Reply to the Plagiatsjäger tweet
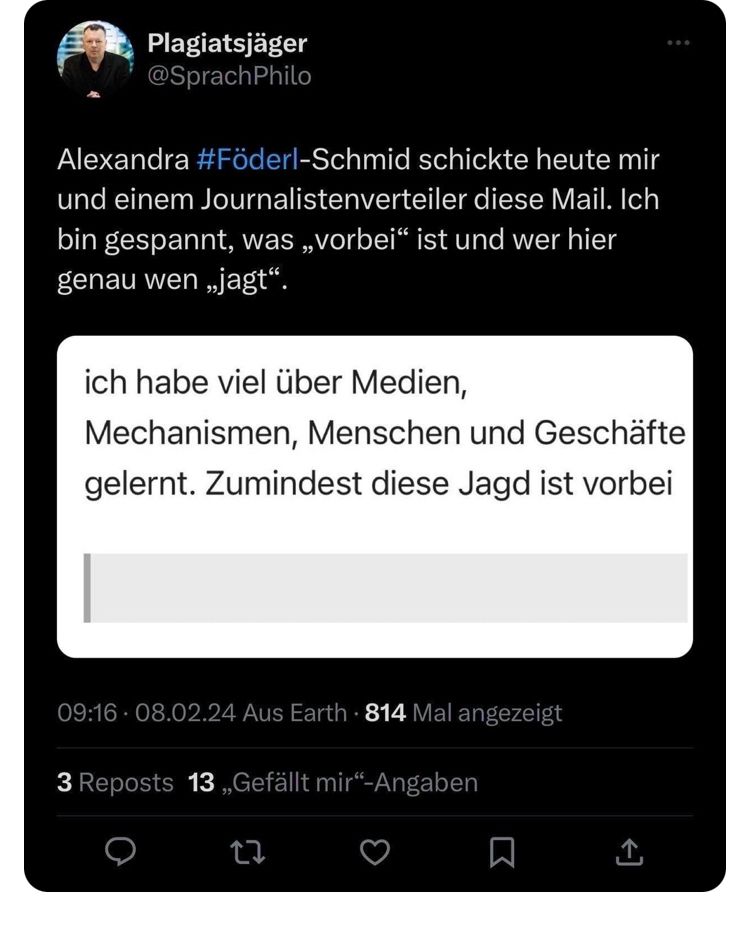Image resolution: width=750 pixels, height=929 pixels. [x=121, y=851]
